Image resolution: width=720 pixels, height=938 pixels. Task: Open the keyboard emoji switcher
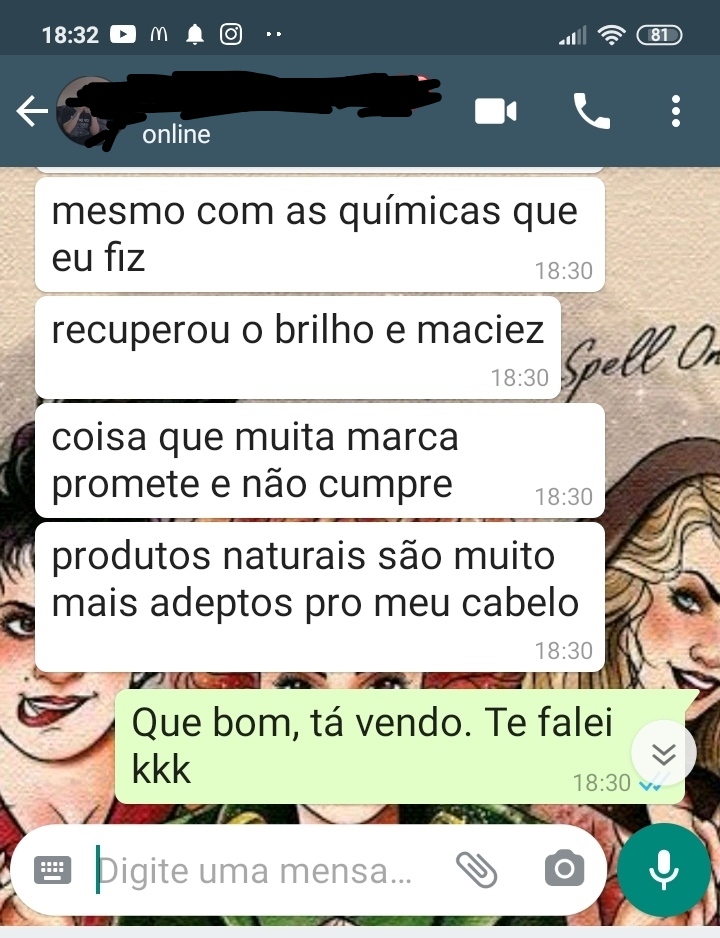pos(53,871)
